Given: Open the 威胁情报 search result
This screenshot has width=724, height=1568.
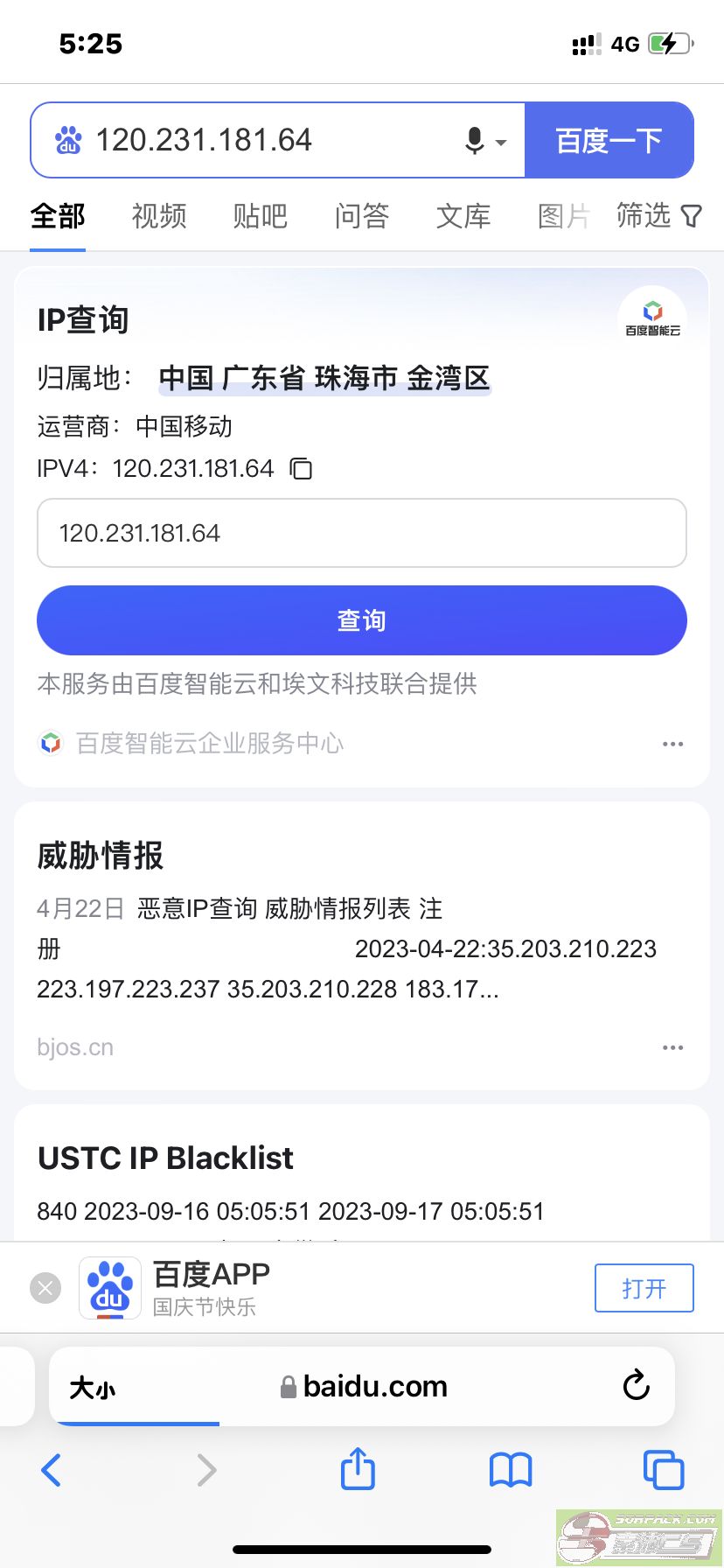Looking at the screenshot, I should click(101, 856).
